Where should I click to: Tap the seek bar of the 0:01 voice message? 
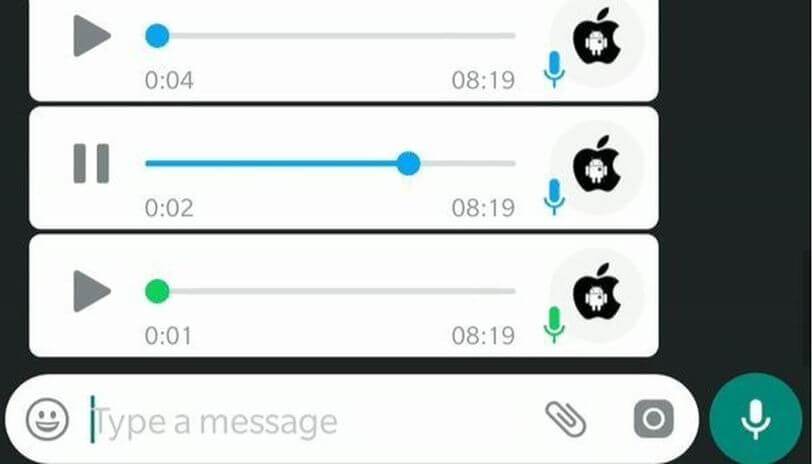coord(330,291)
